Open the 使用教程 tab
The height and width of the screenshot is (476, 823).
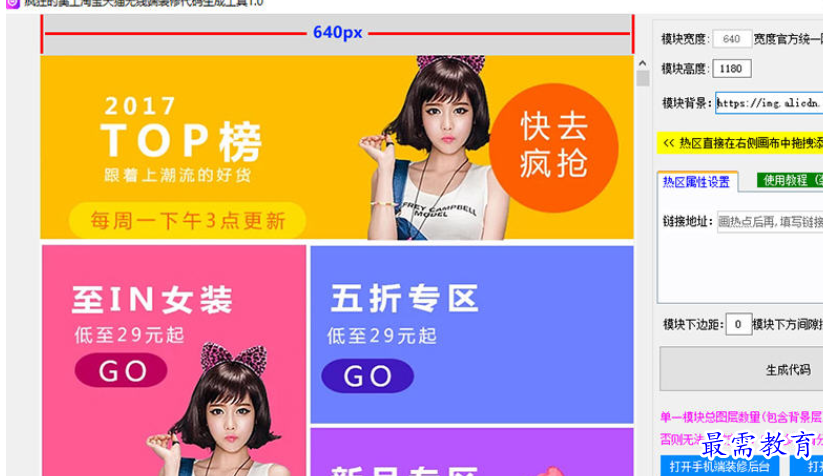tap(787, 180)
